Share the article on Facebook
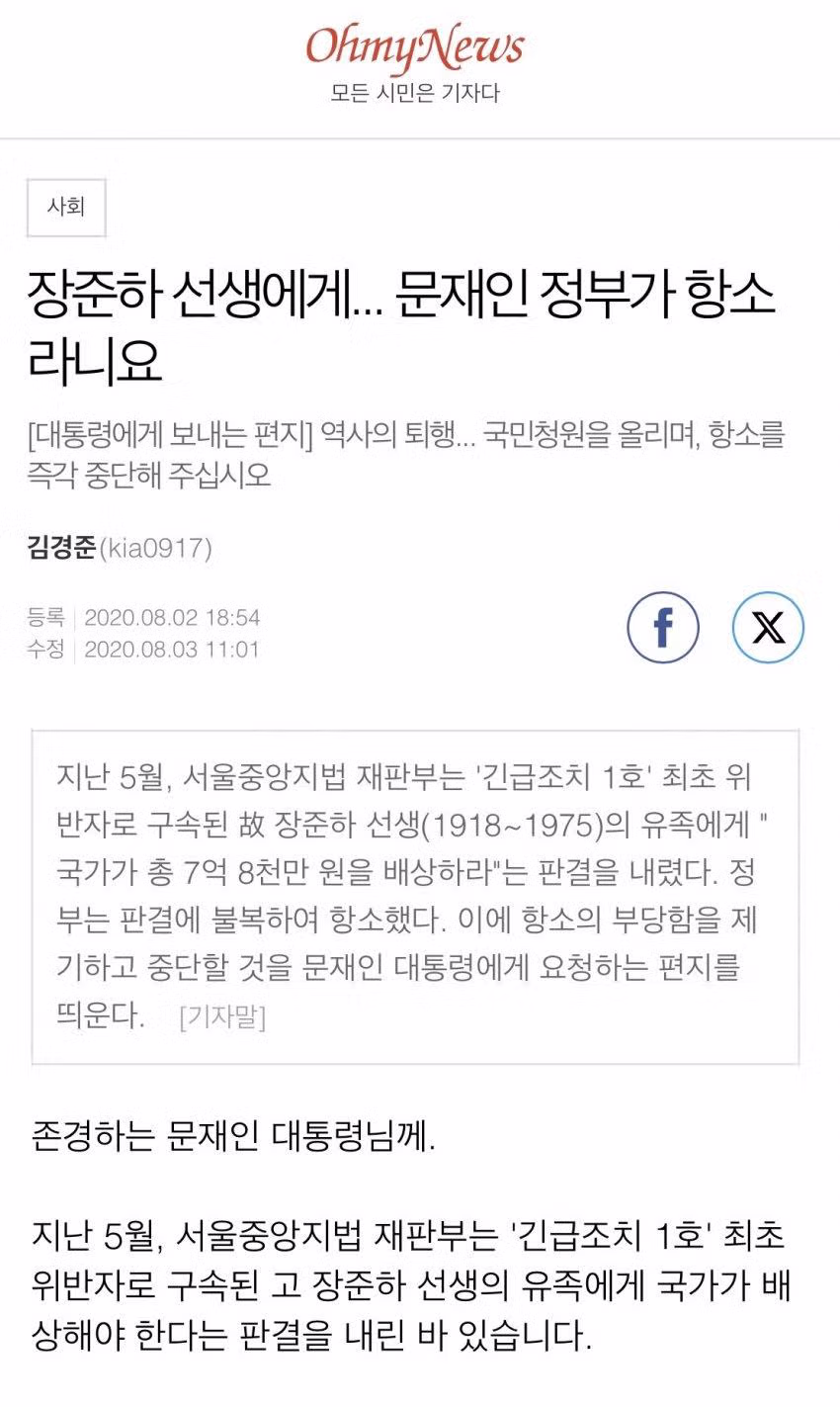 click(x=663, y=627)
